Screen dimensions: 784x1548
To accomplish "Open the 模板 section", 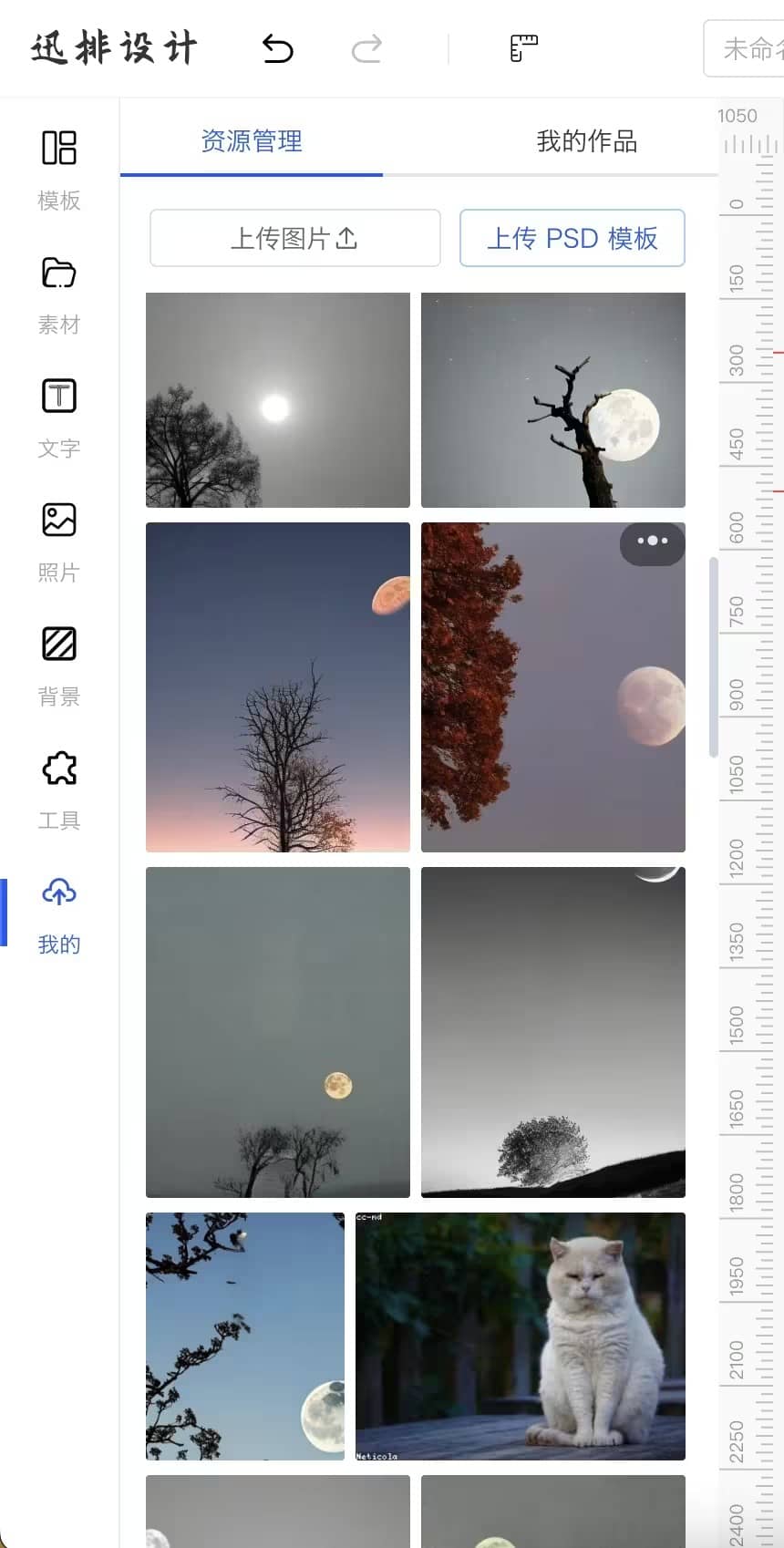I will pos(59,170).
